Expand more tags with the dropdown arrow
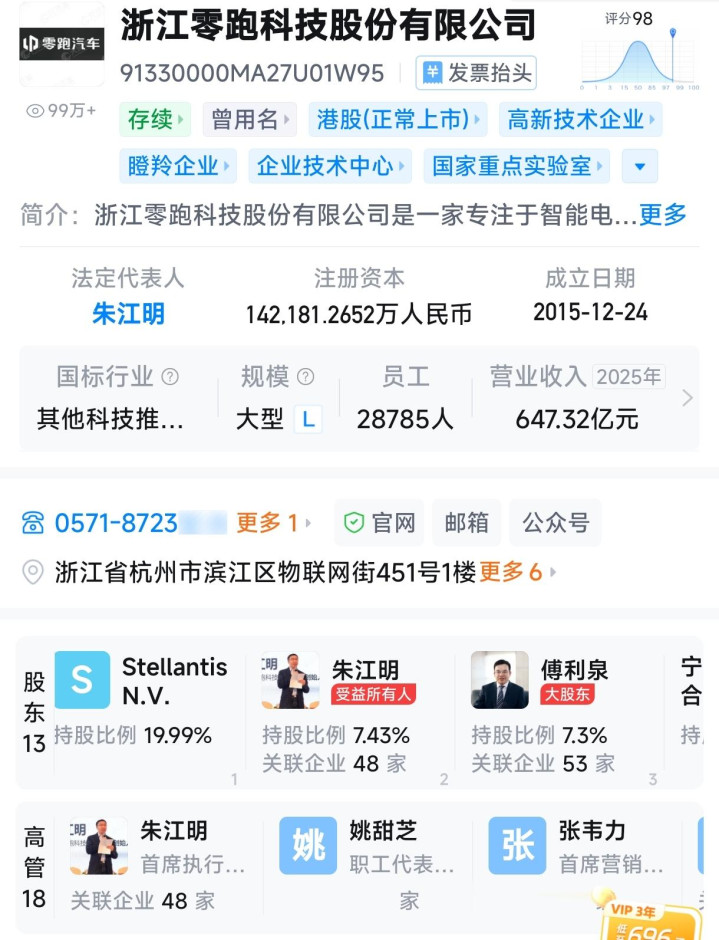719x940 pixels. pos(640,166)
